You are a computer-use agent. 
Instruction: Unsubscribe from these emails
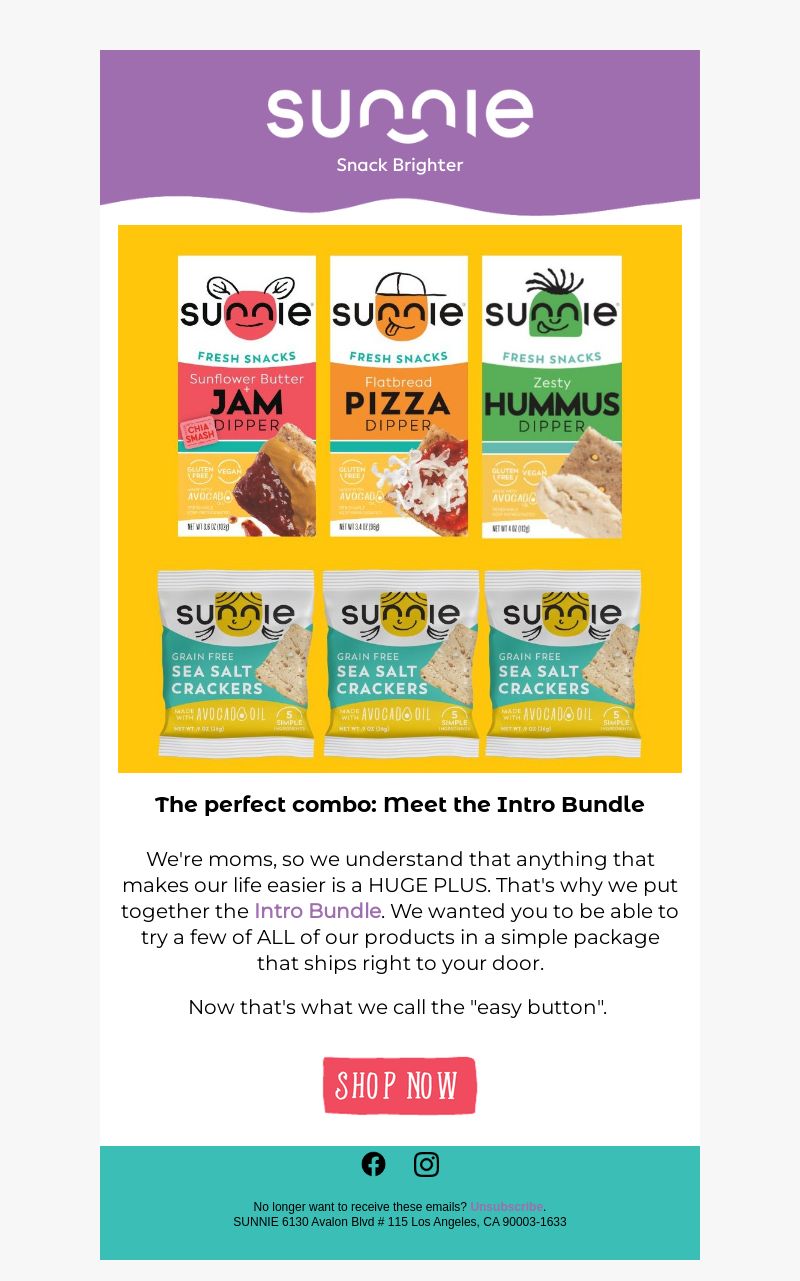pyautogui.click(x=506, y=1207)
